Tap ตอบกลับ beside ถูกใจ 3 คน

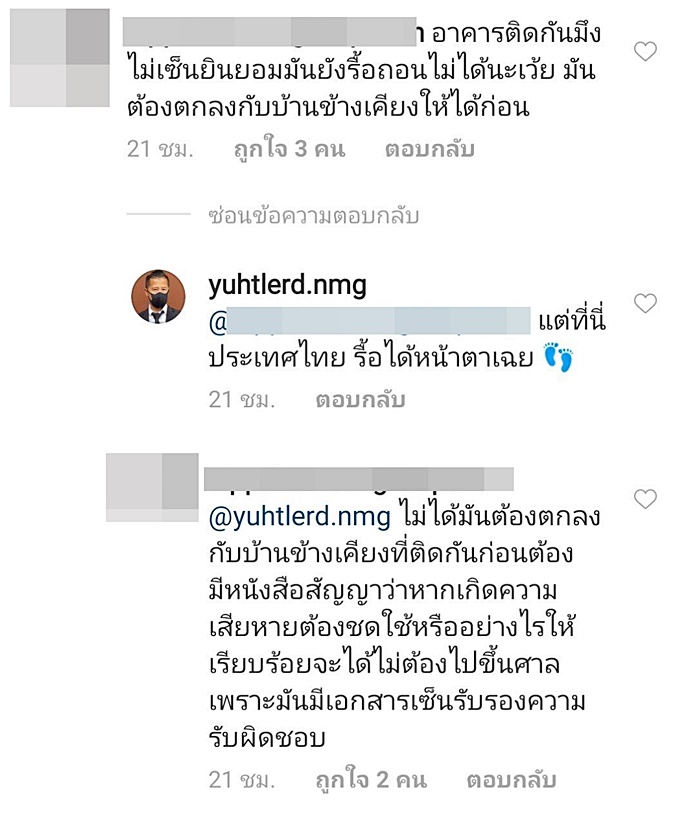click(x=429, y=150)
